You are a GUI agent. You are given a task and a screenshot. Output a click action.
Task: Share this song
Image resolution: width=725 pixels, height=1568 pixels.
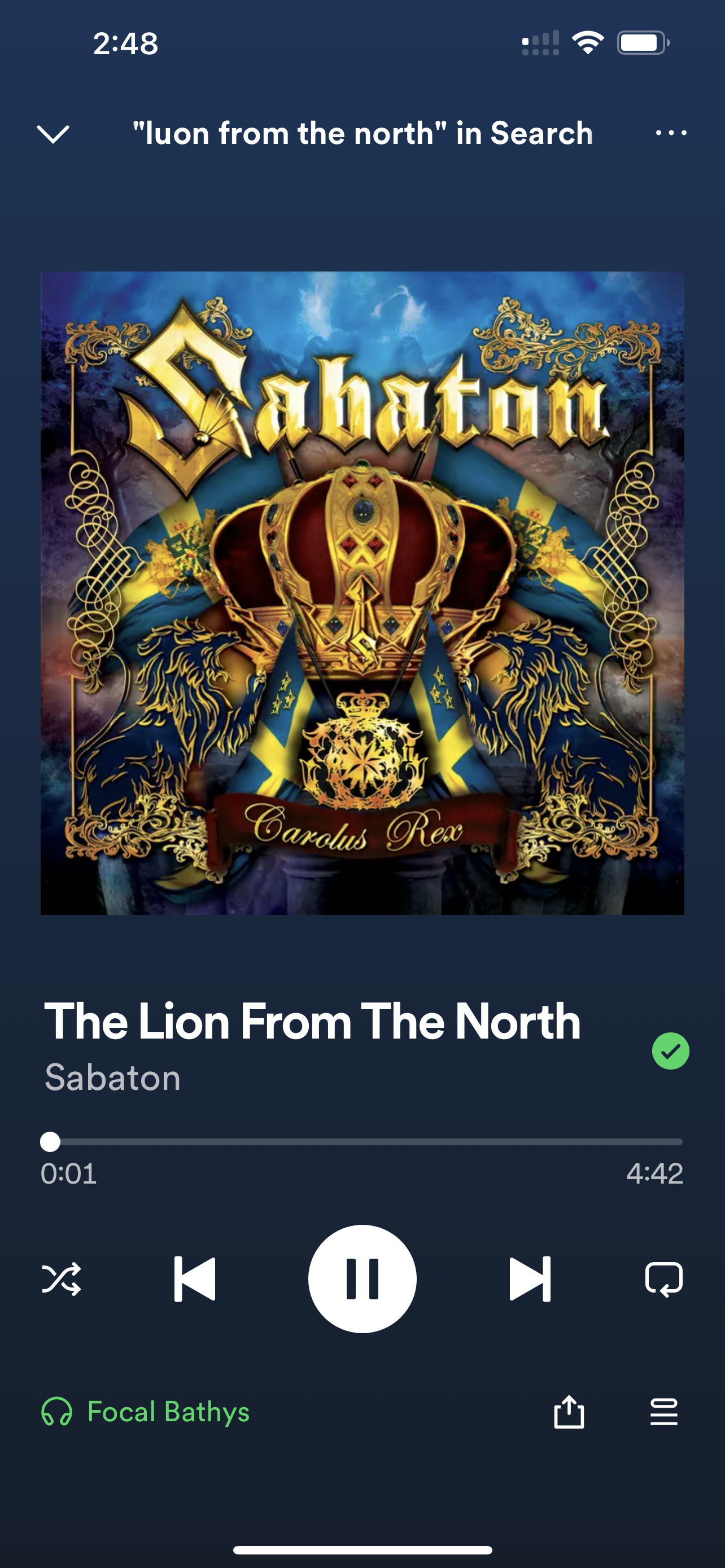pyautogui.click(x=569, y=1412)
